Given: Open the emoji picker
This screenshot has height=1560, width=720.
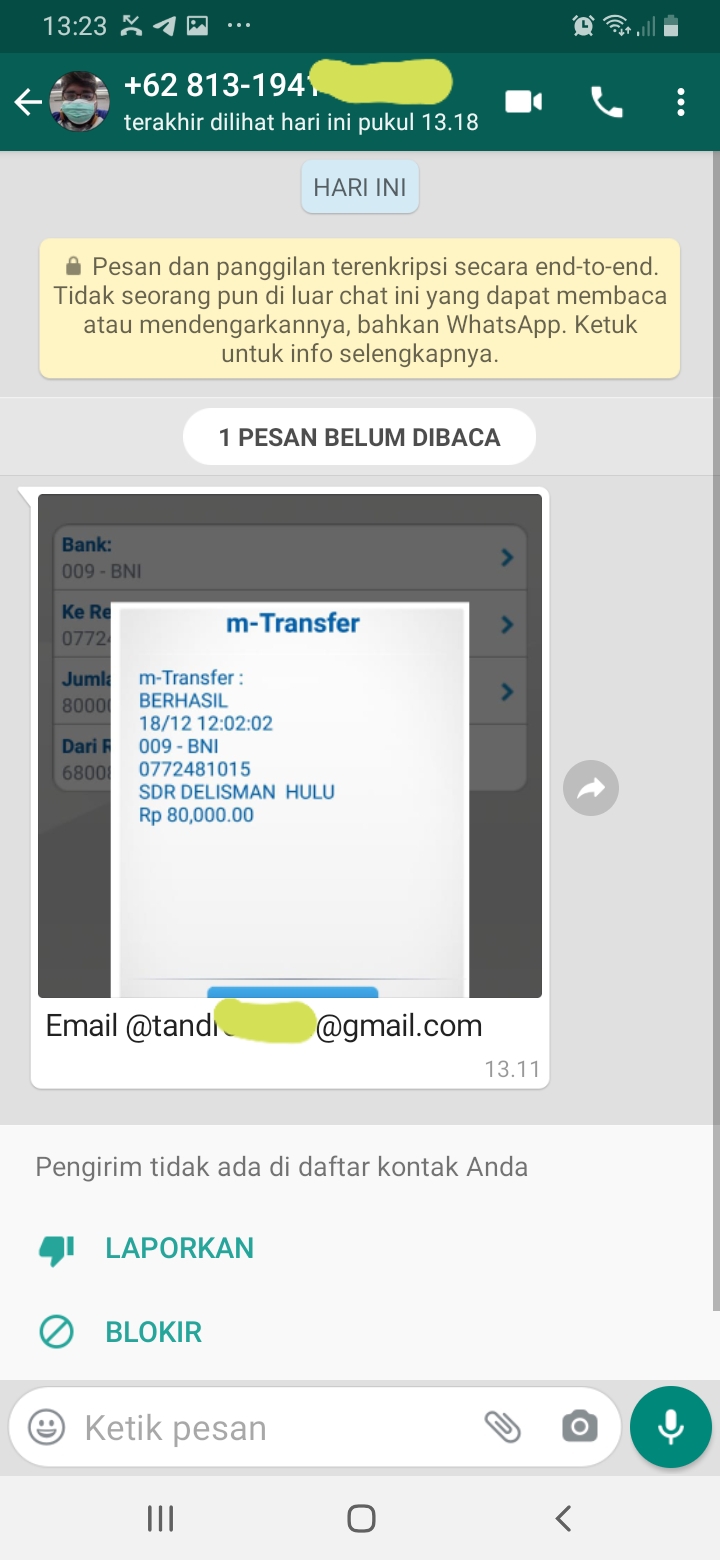Looking at the screenshot, I should coord(46,1427).
